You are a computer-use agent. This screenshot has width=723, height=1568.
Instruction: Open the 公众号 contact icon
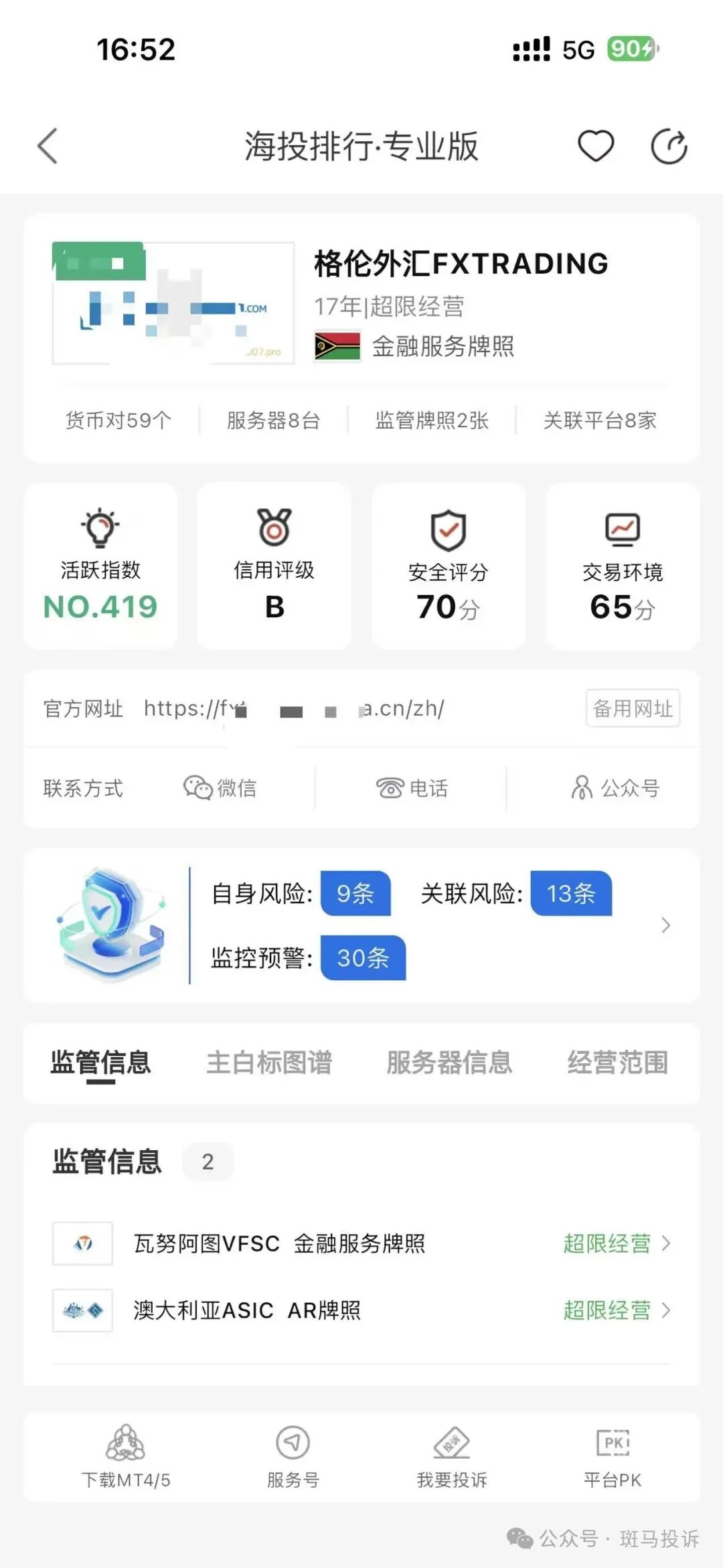[581, 789]
